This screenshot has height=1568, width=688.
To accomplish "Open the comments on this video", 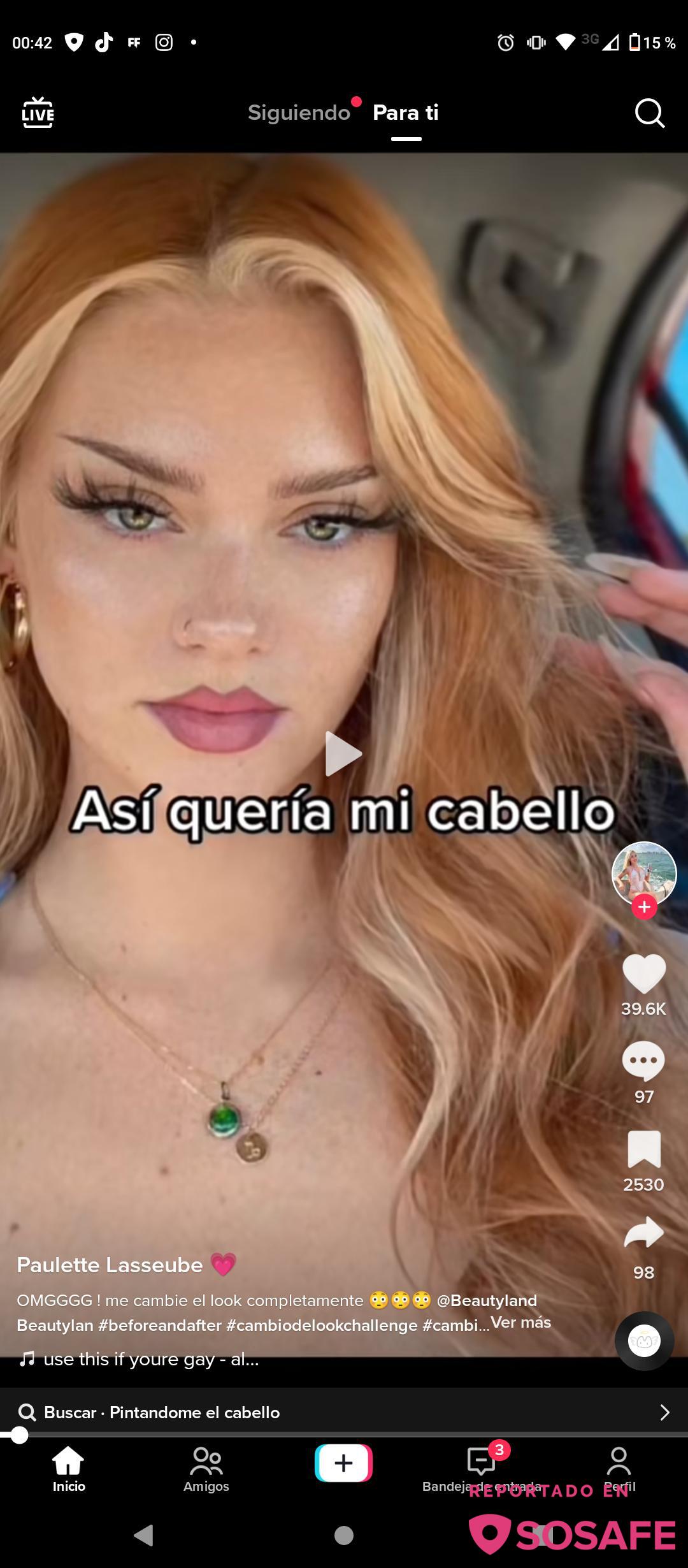I will click(643, 1061).
